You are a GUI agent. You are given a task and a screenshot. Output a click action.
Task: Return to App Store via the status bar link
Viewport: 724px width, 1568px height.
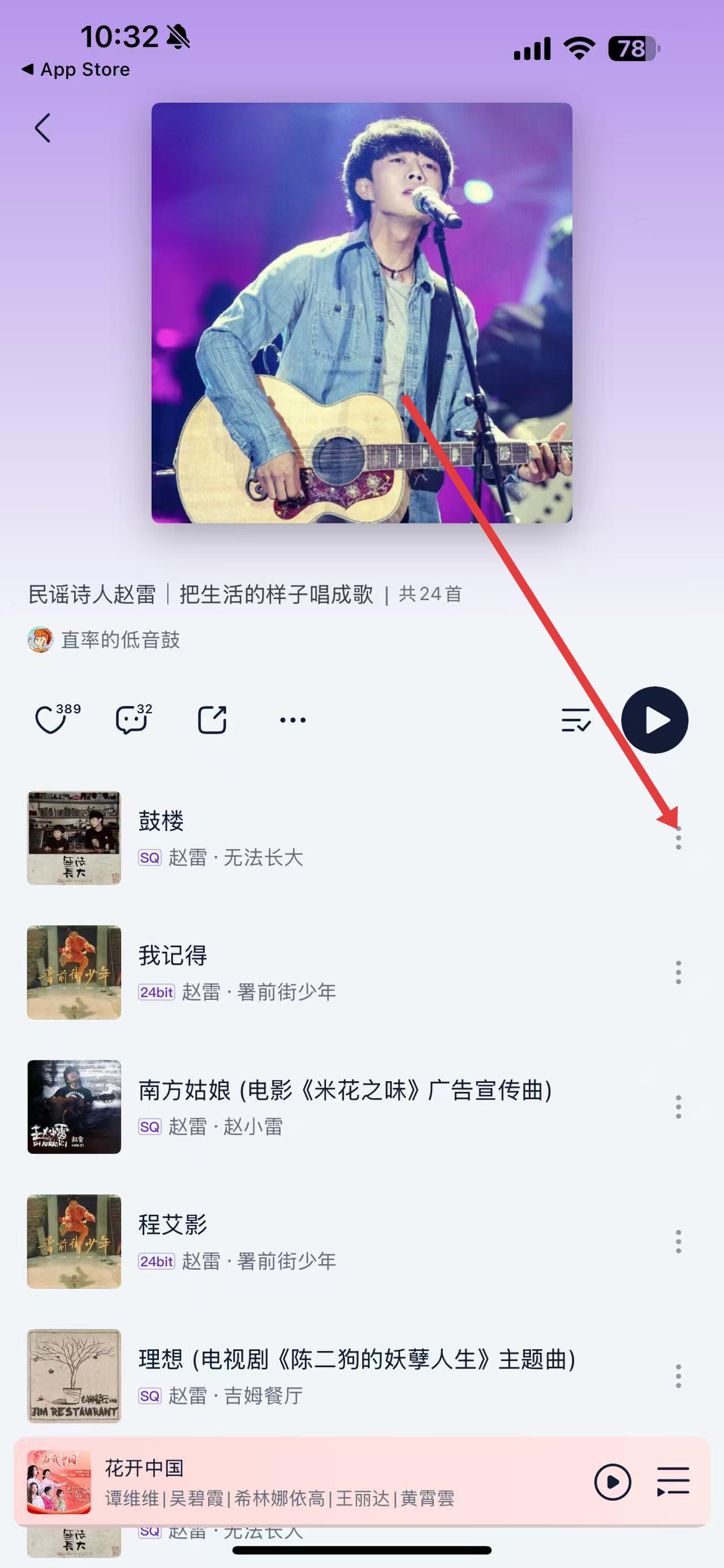[x=76, y=70]
